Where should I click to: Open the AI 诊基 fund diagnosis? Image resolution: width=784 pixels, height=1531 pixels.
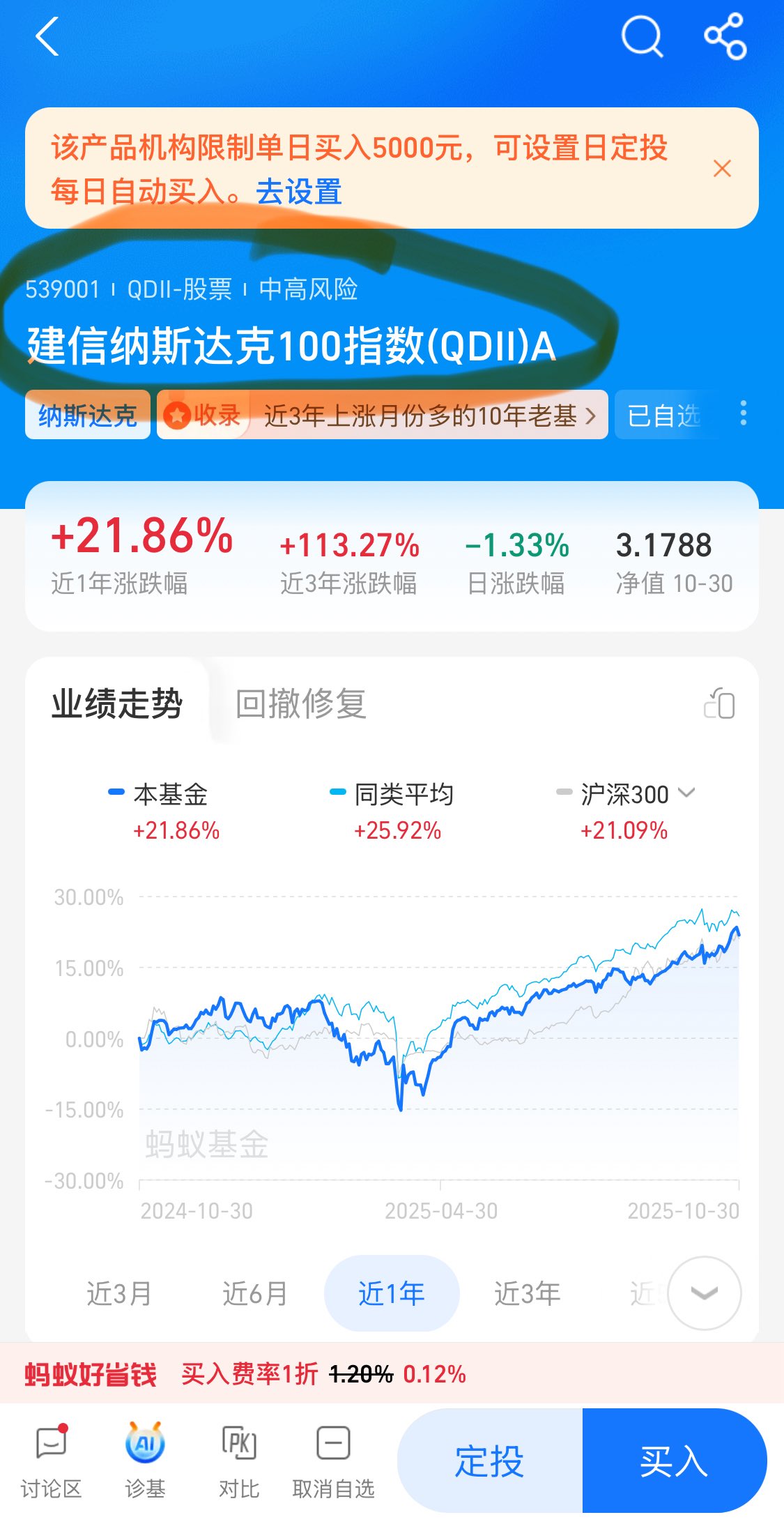[145, 1460]
